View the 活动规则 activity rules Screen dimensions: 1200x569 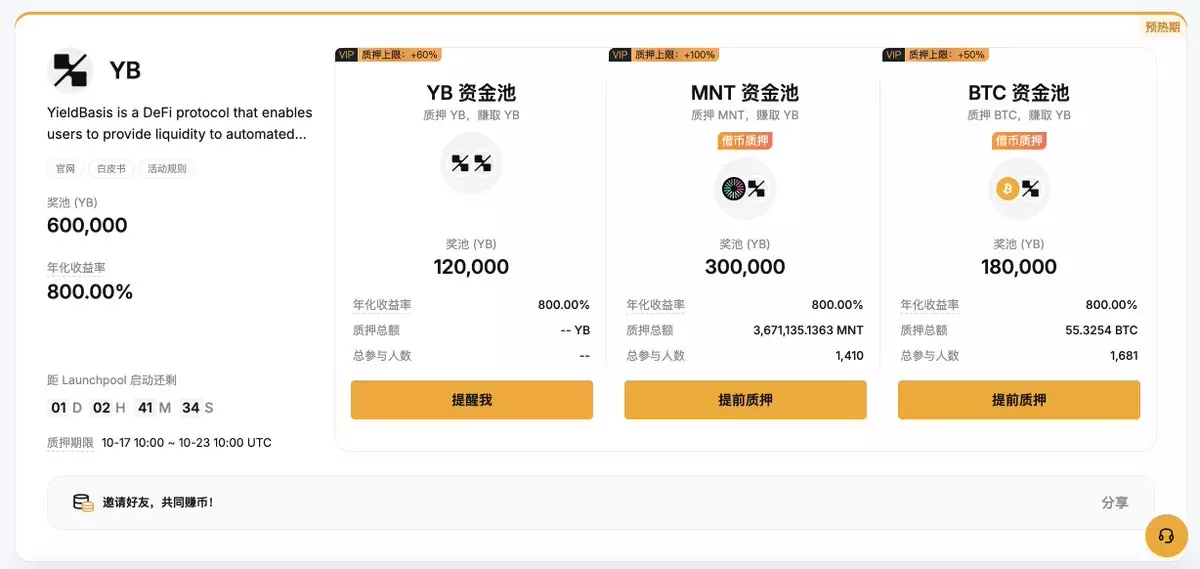[x=166, y=169]
